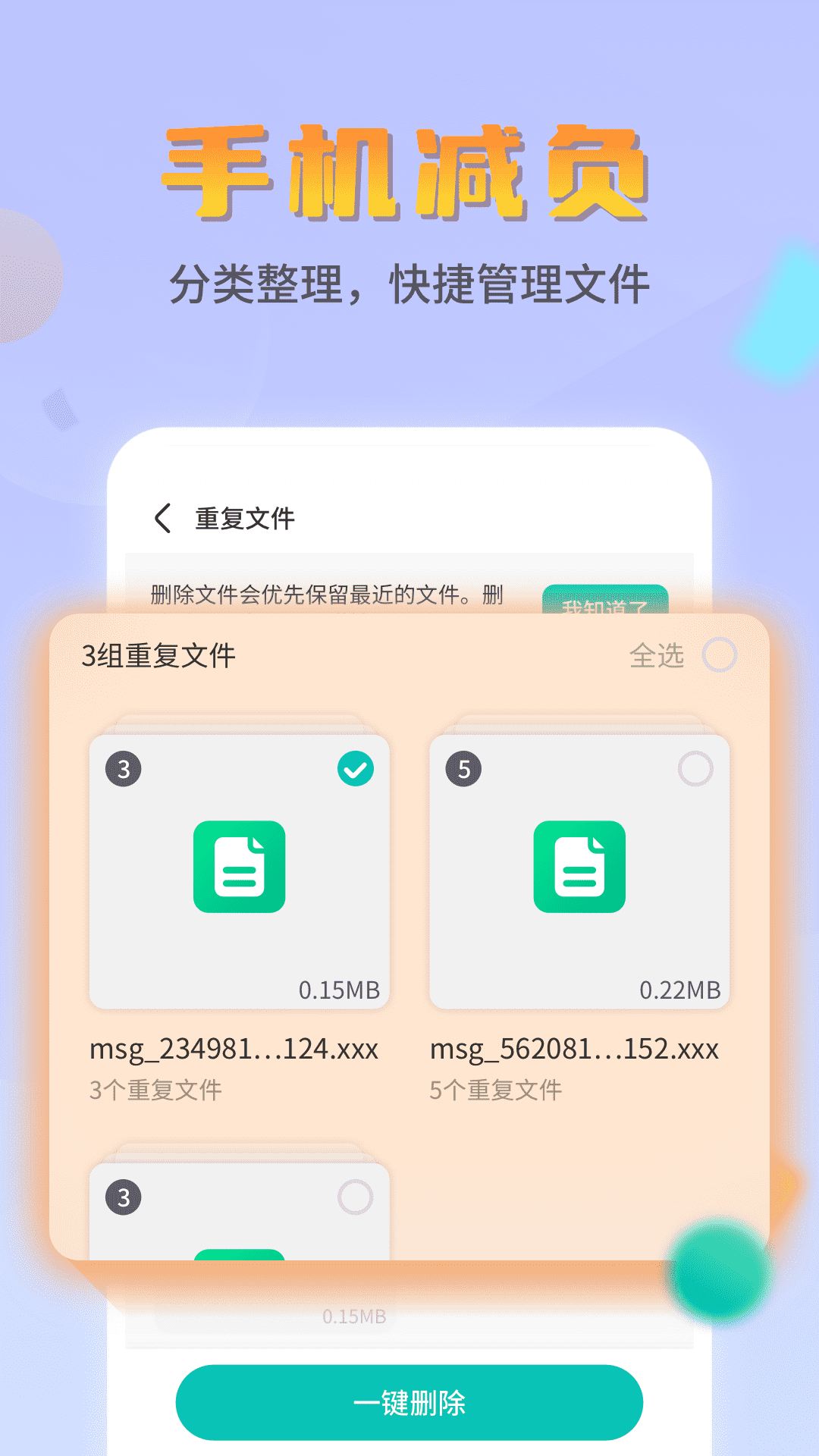Select the msg_562081 duplicate group circle

695,768
